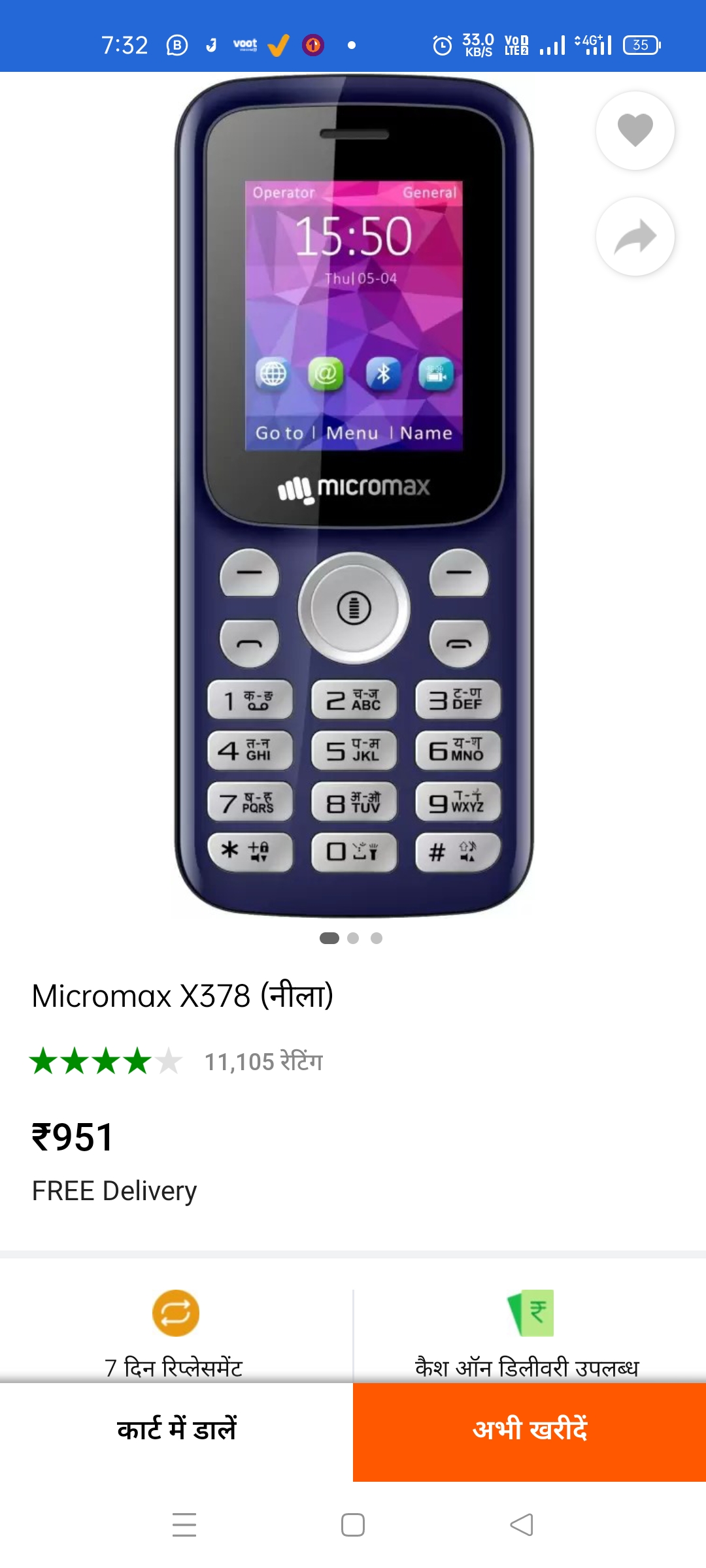Viewport: 706px width, 1568px height.
Task: Open the 11,105 रेटिंग reviews
Action: (x=263, y=1062)
